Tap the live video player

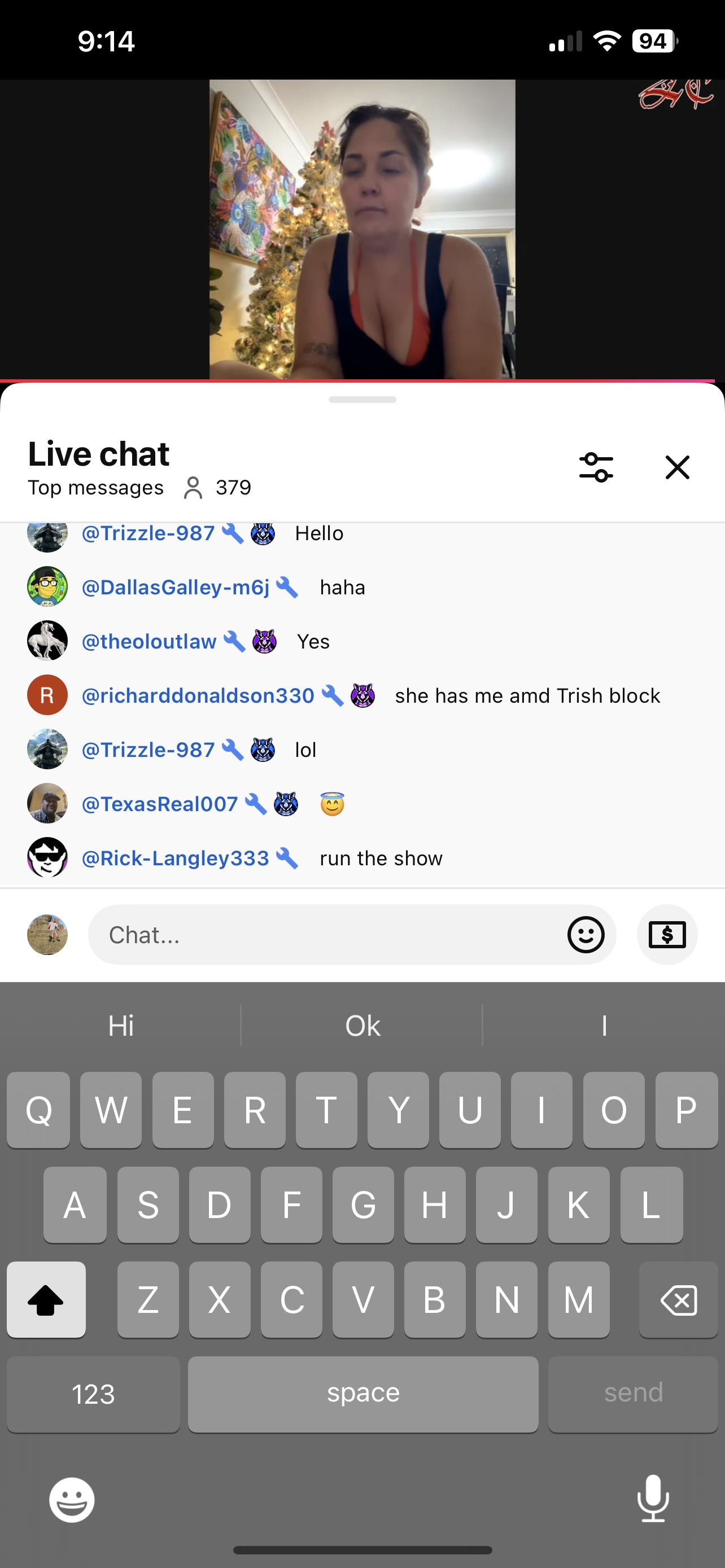362,229
